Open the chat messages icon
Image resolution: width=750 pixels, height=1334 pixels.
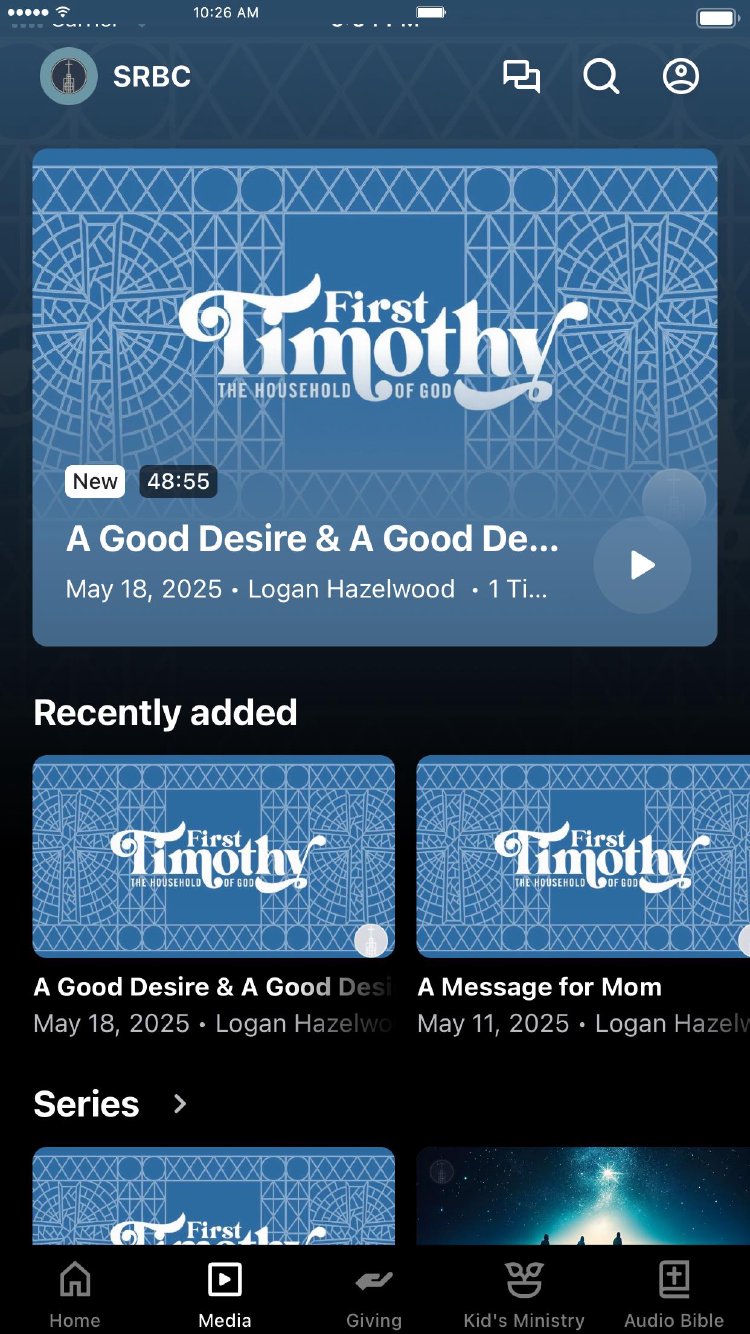(x=521, y=77)
